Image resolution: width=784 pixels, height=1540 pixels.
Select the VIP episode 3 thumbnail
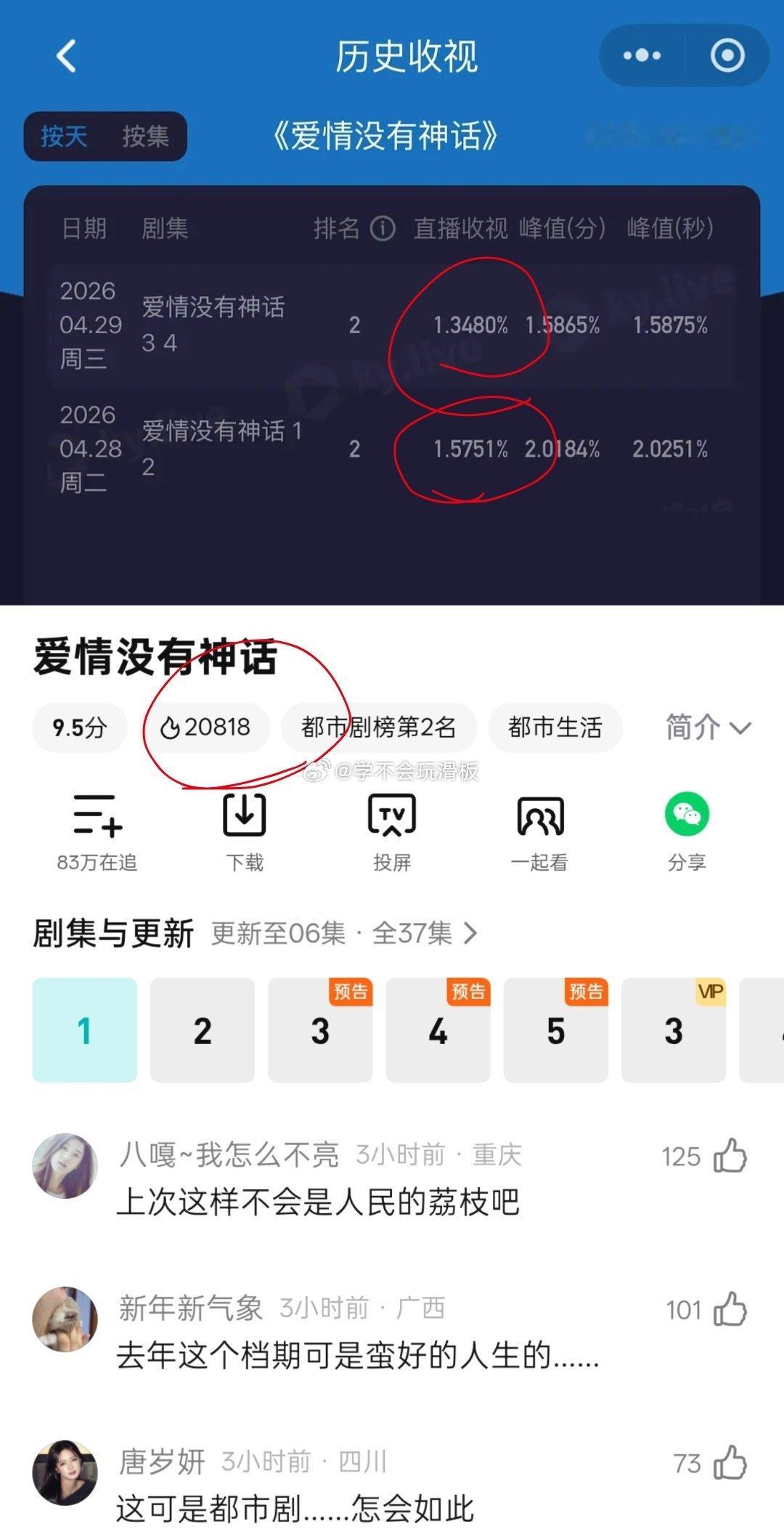point(674,1030)
